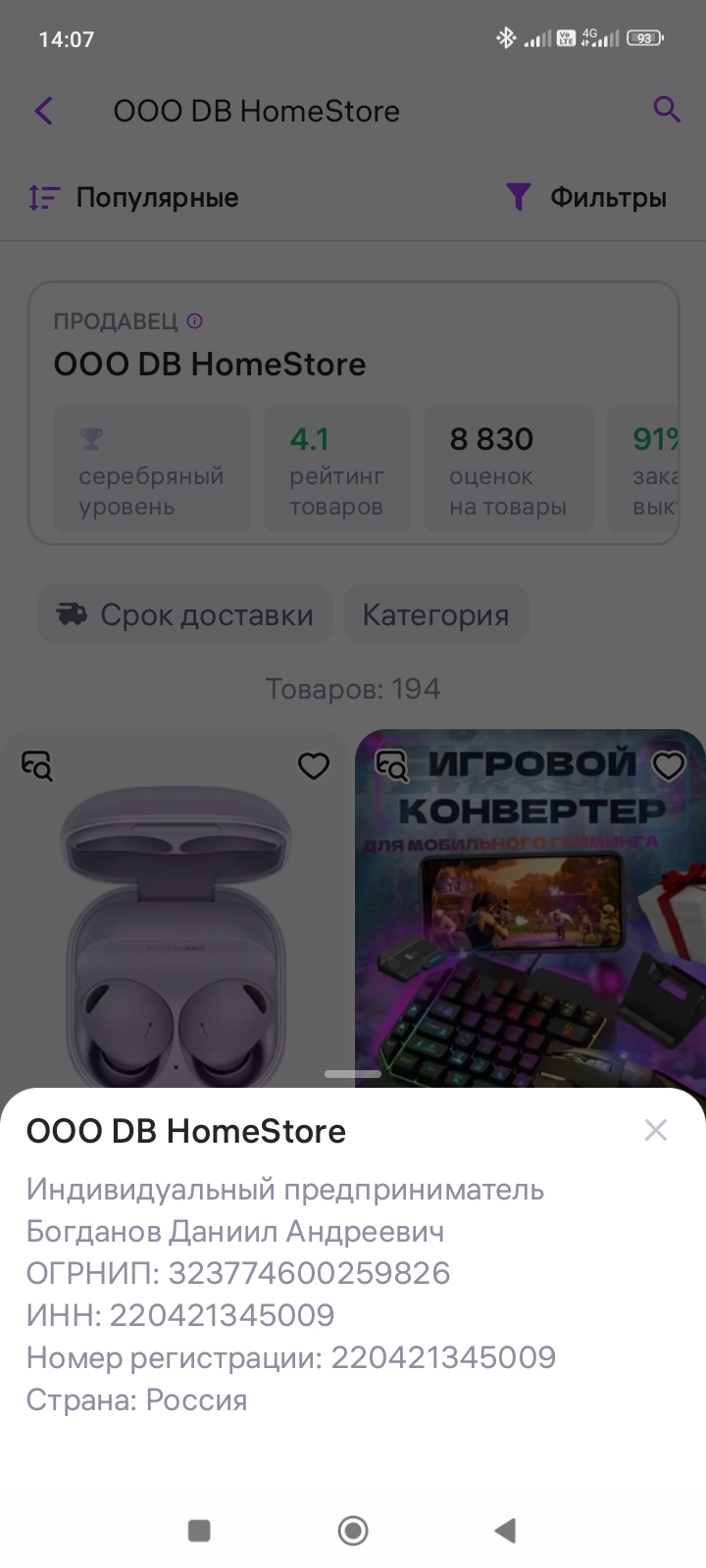Close the seller info sheet
The width and height of the screenshot is (706, 1568).
pos(655,1130)
